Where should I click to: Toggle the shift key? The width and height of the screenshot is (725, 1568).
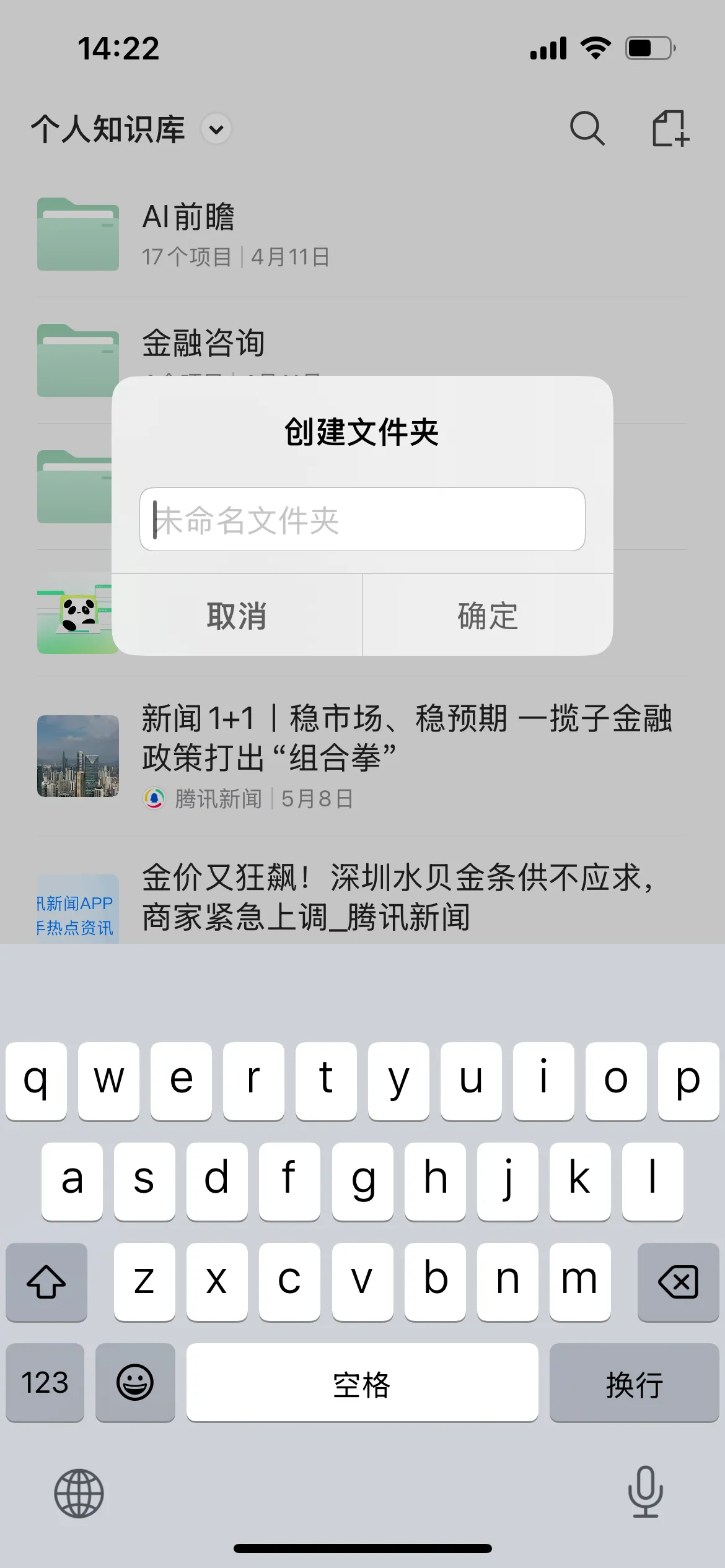pyautogui.click(x=46, y=1281)
